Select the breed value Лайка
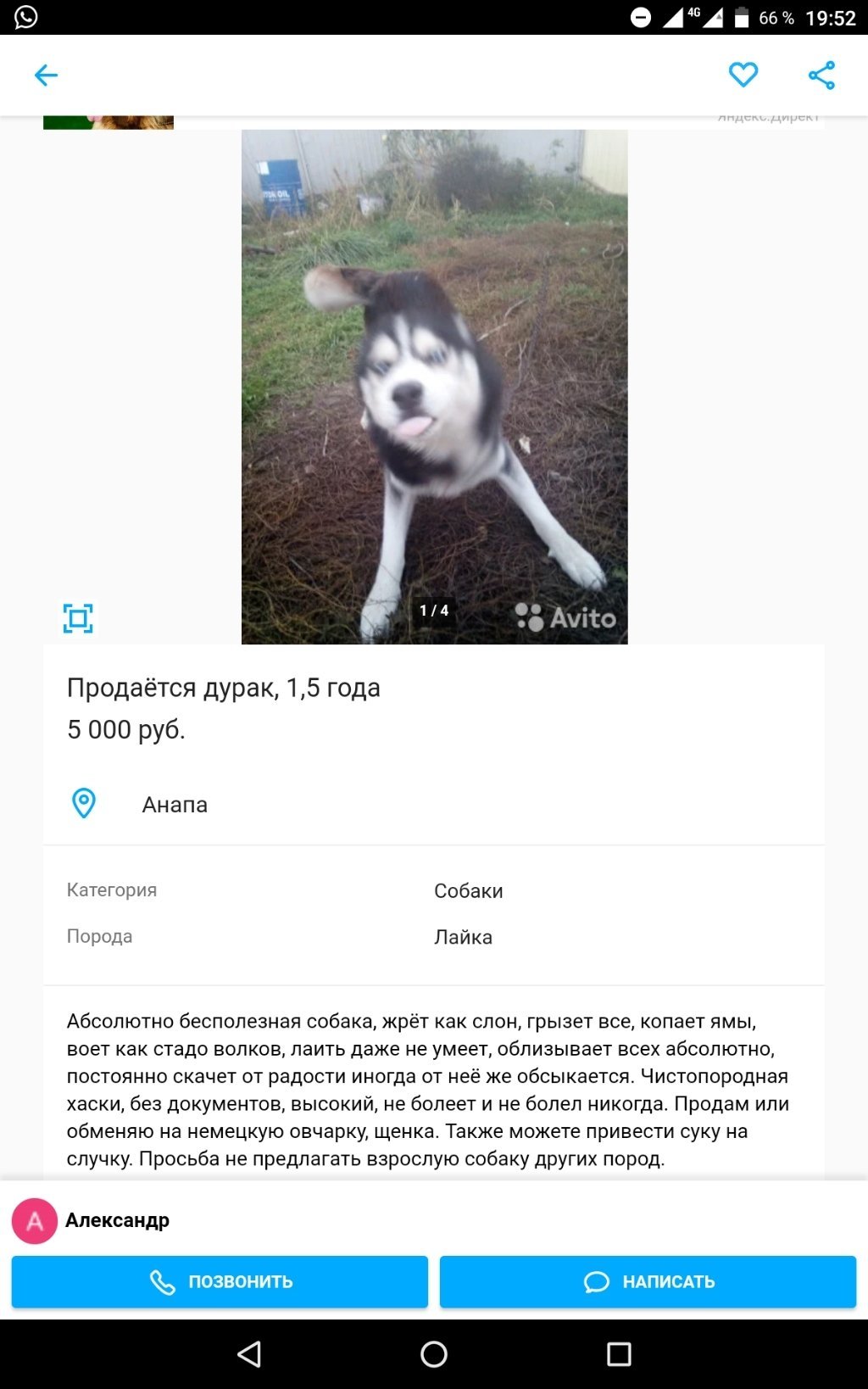Viewport: 868px width, 1389px height. click(x=464, y=937)
